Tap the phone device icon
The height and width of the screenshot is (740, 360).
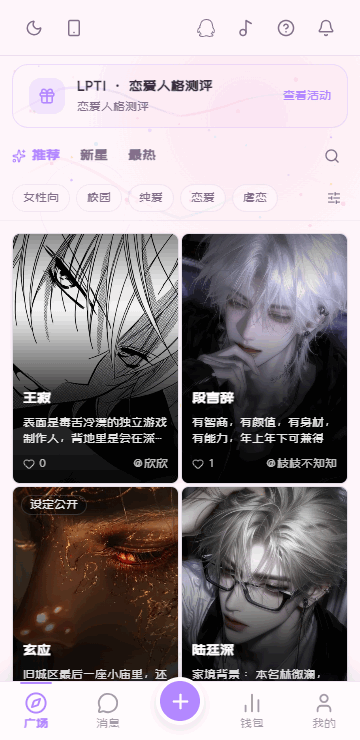[x=74, y=28]
